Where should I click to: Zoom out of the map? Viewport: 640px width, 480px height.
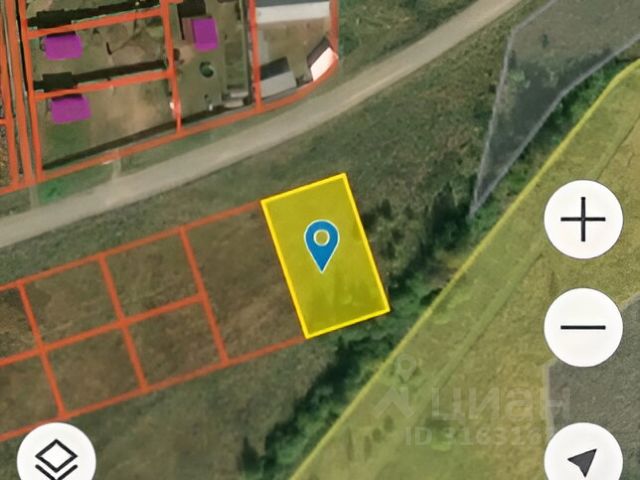click(583, 327)
